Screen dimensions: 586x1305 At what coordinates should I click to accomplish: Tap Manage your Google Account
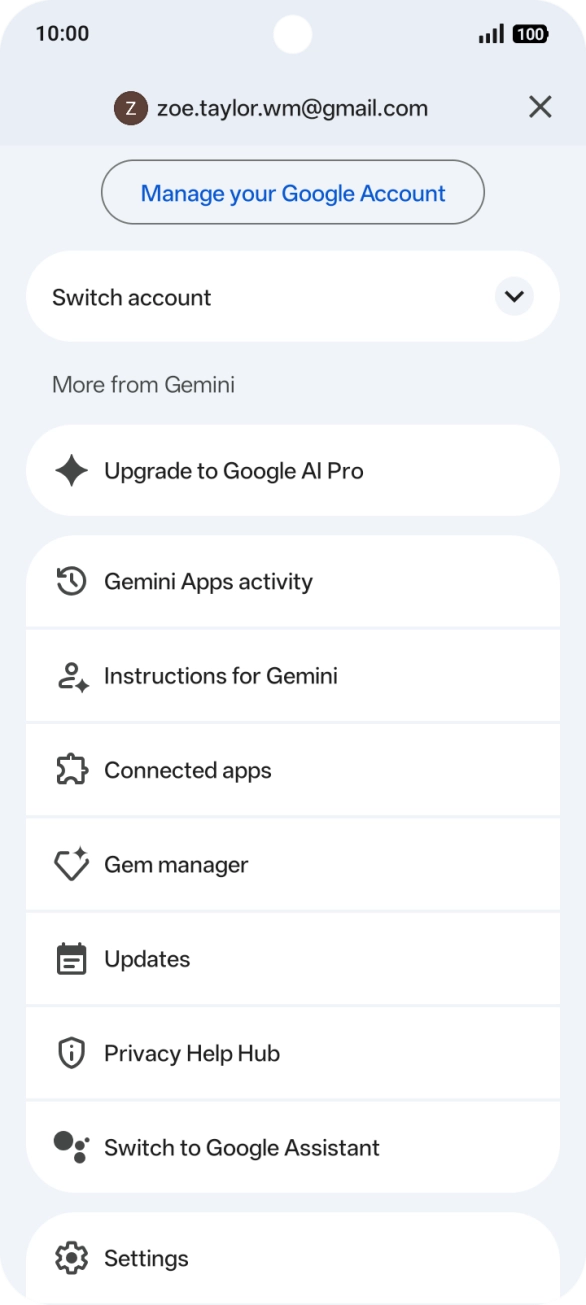pyautogui.click(x=293, y=192)
